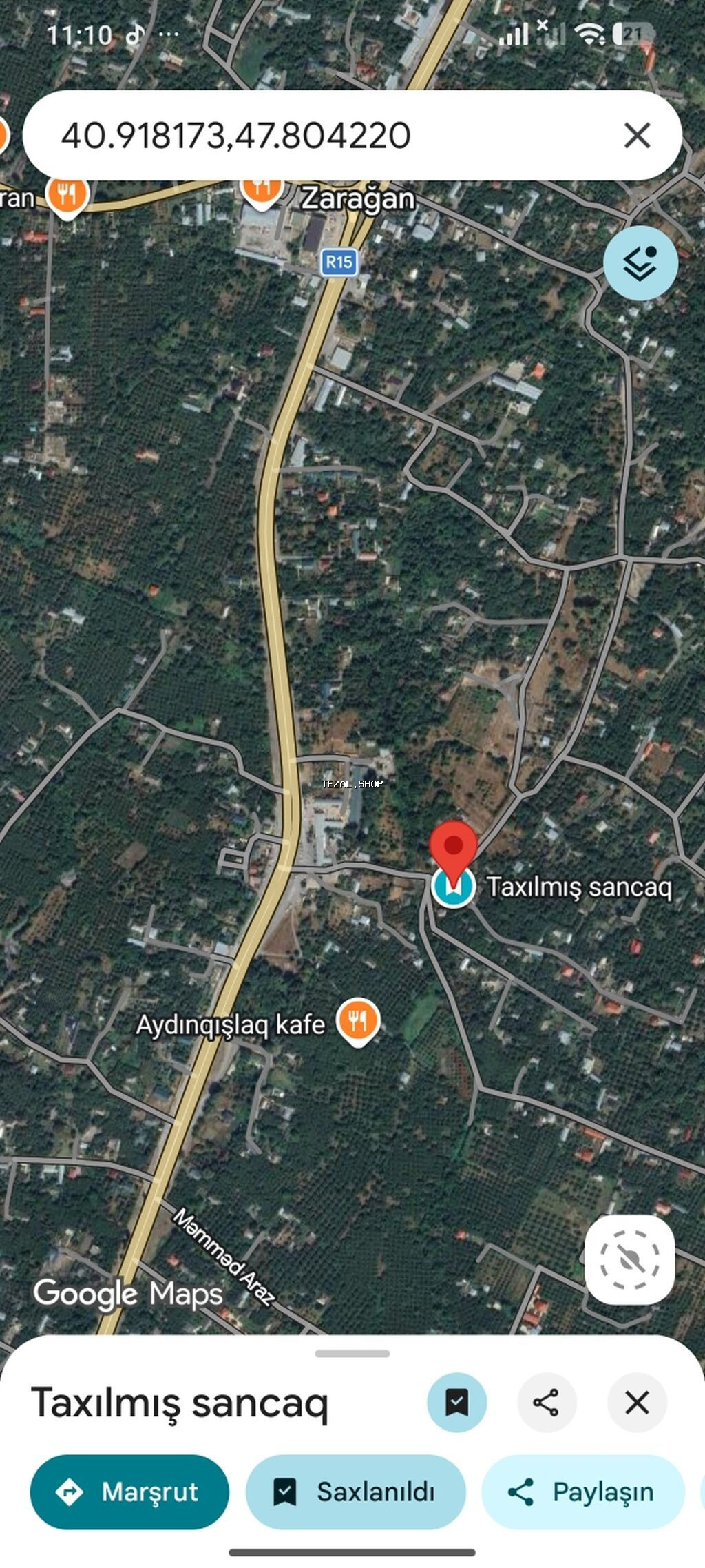705x1568 pixels.
Task: Open Aydınqışlaq kafe restaurant marker
Action: (357, 1021)
